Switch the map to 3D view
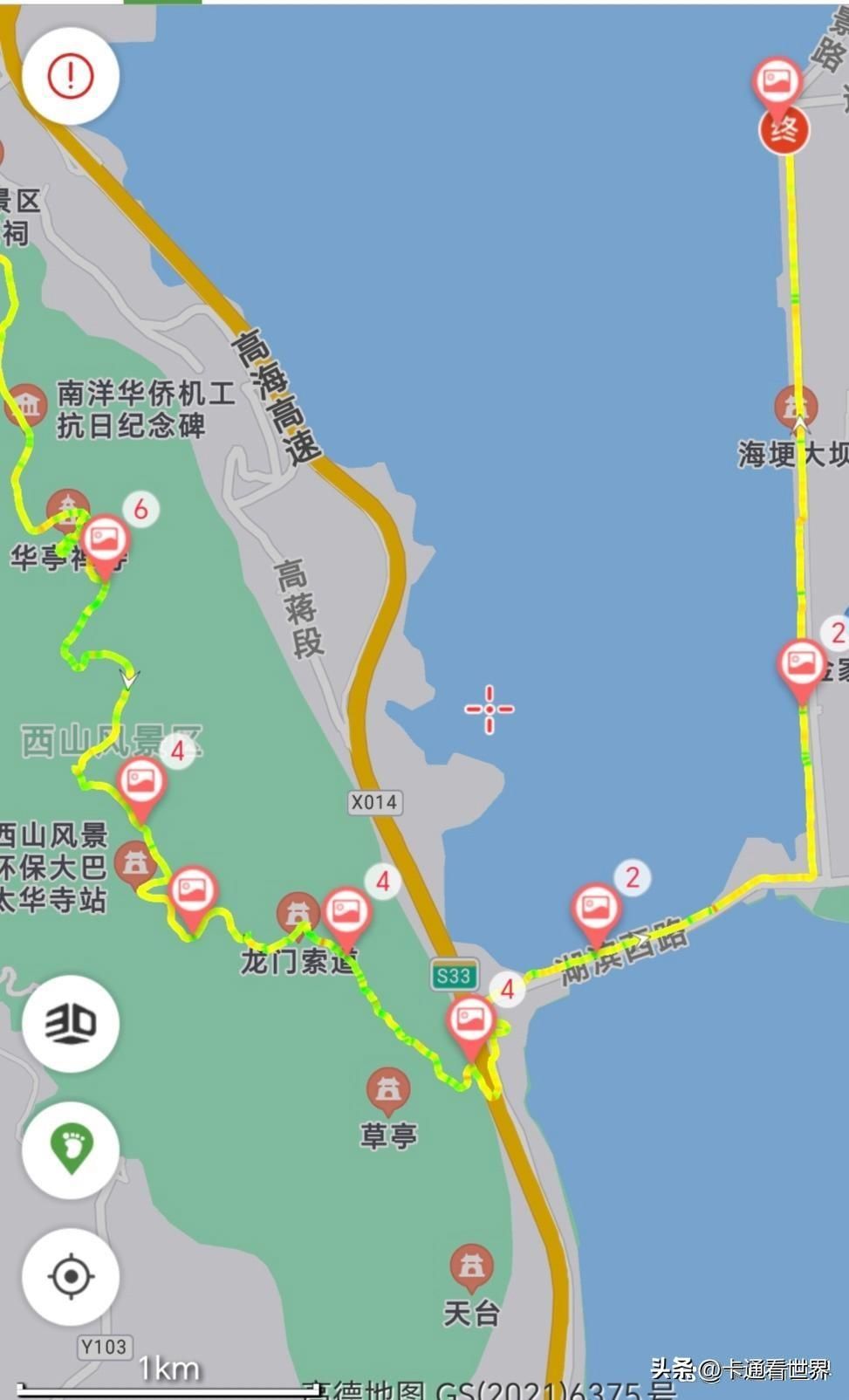The image size is (849, 1400). coord(71,1022)
